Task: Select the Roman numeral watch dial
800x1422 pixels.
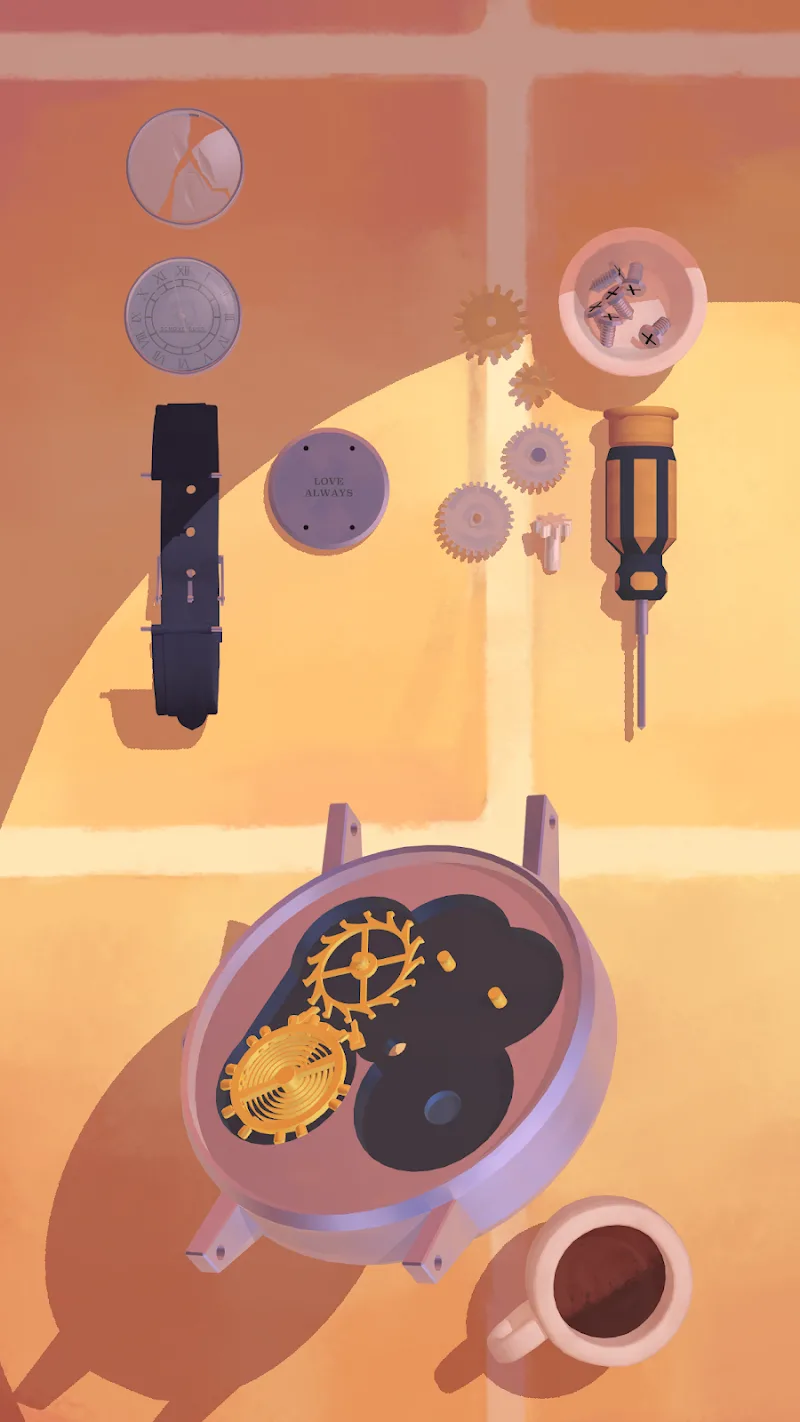Action: pos(182,316)
